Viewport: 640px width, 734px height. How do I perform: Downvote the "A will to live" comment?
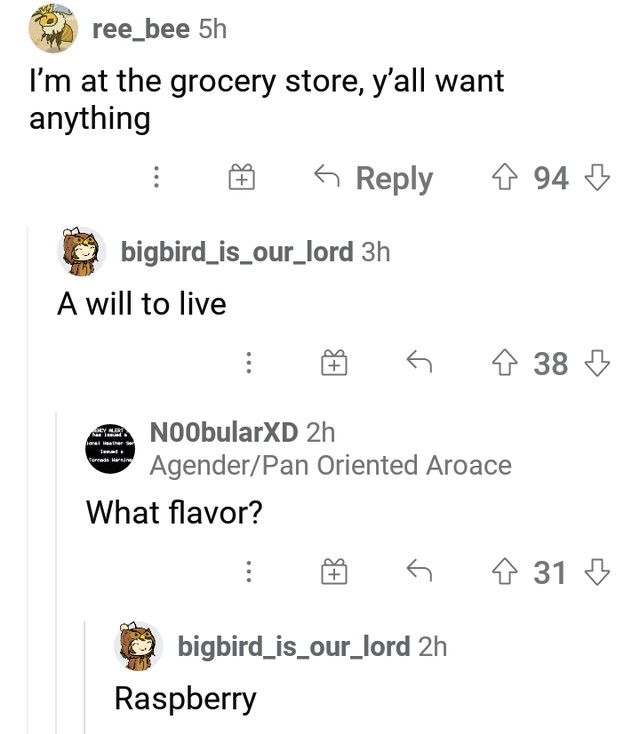click(x=597, y=364)
